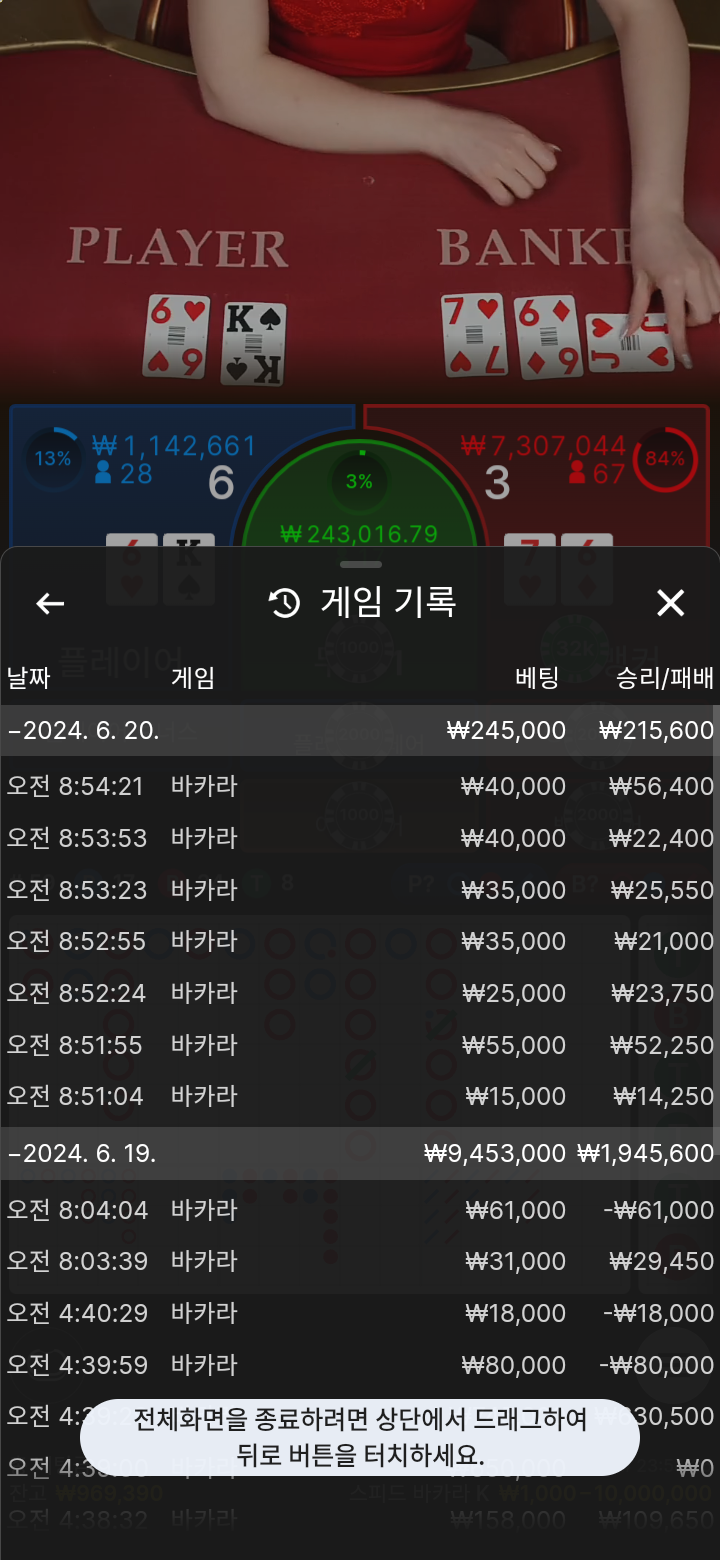View the 오전 8:51:55 바카라 round
Image resolution: width=720 pixels, height=1560 pixels.
point(360,1045)
